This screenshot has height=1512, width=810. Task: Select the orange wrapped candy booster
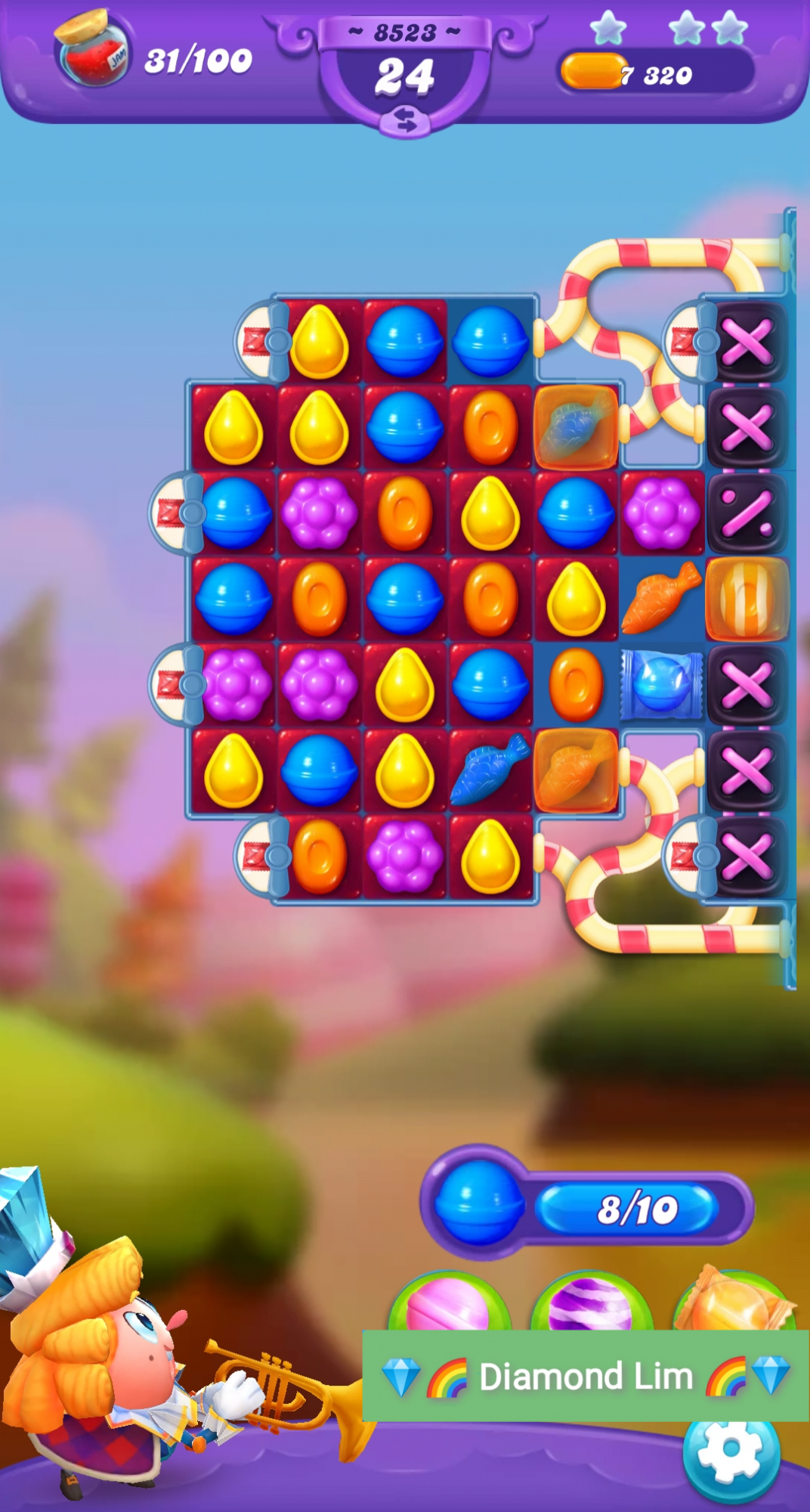[731, 1302]
